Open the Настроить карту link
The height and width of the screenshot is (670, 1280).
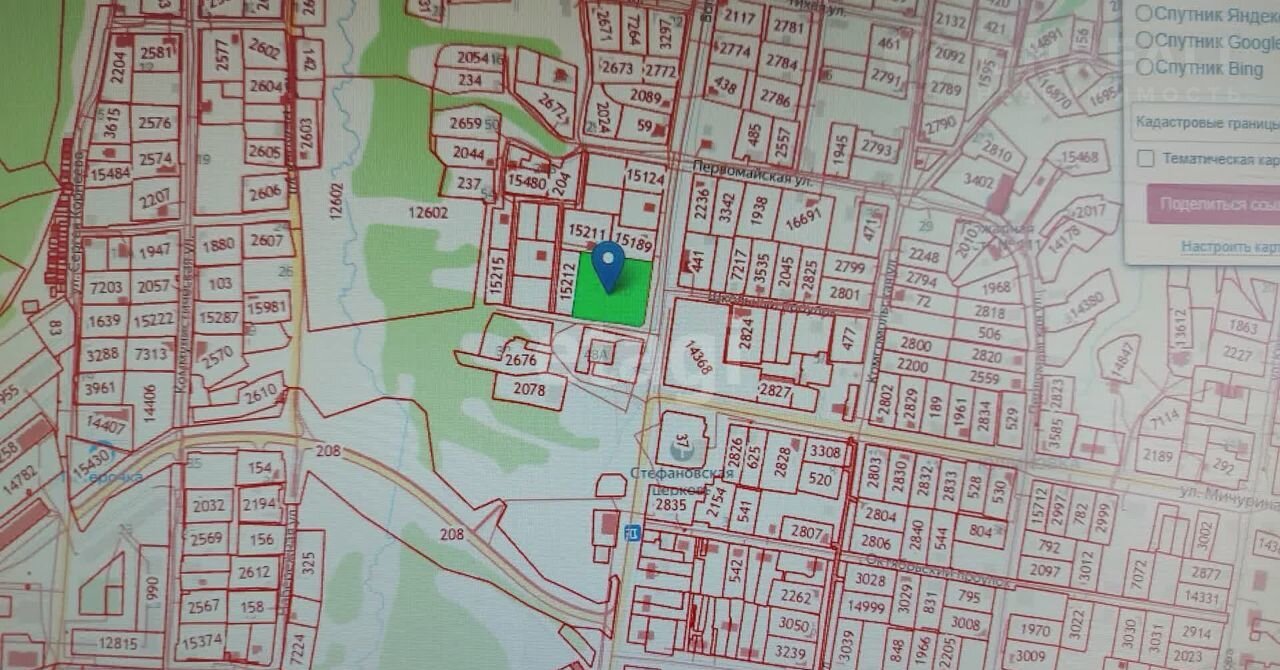point(1230,247)
